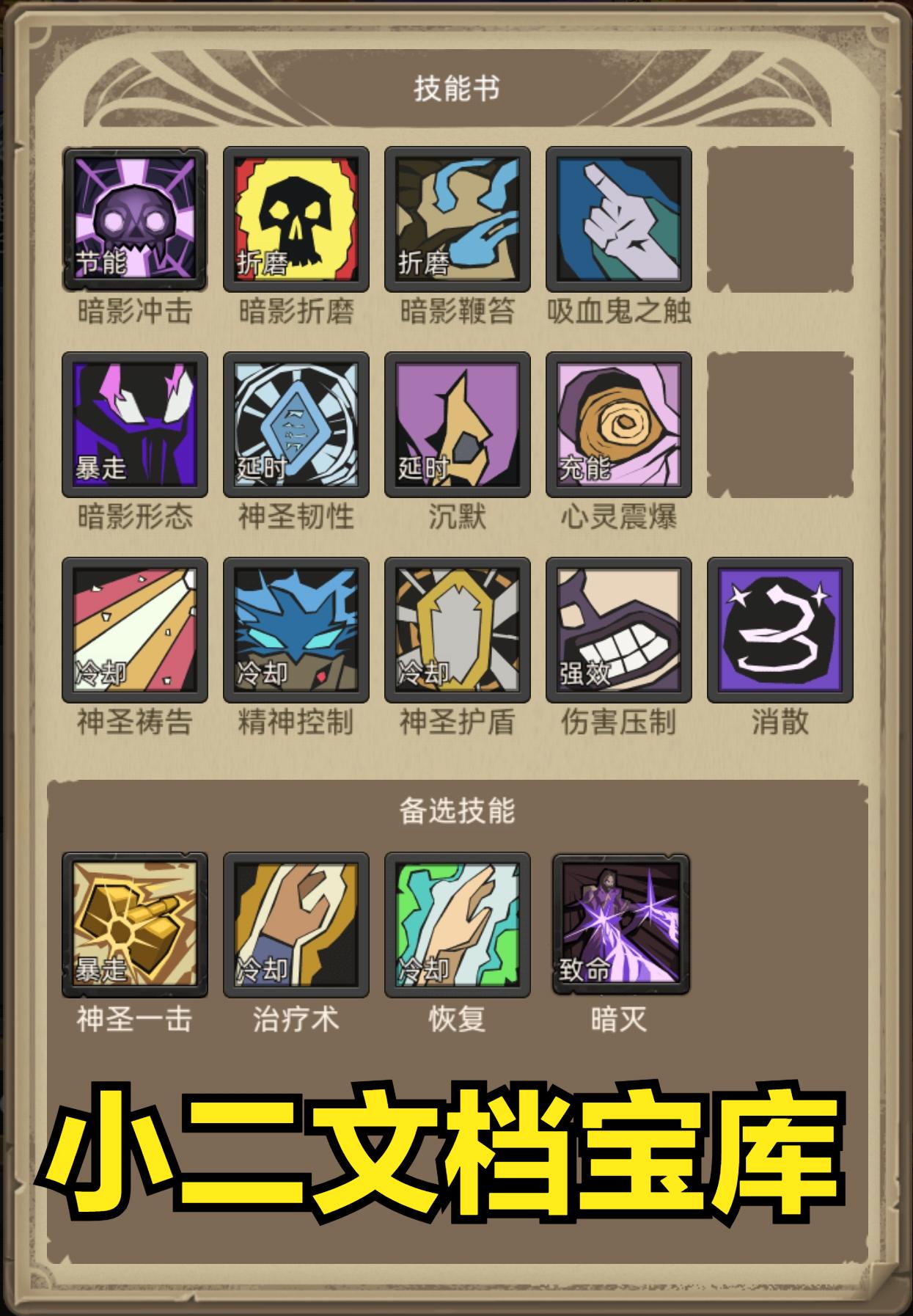The image size is (913, 1316).
Task: Tap the 沉默 skill icon
Action: point(458,424)
